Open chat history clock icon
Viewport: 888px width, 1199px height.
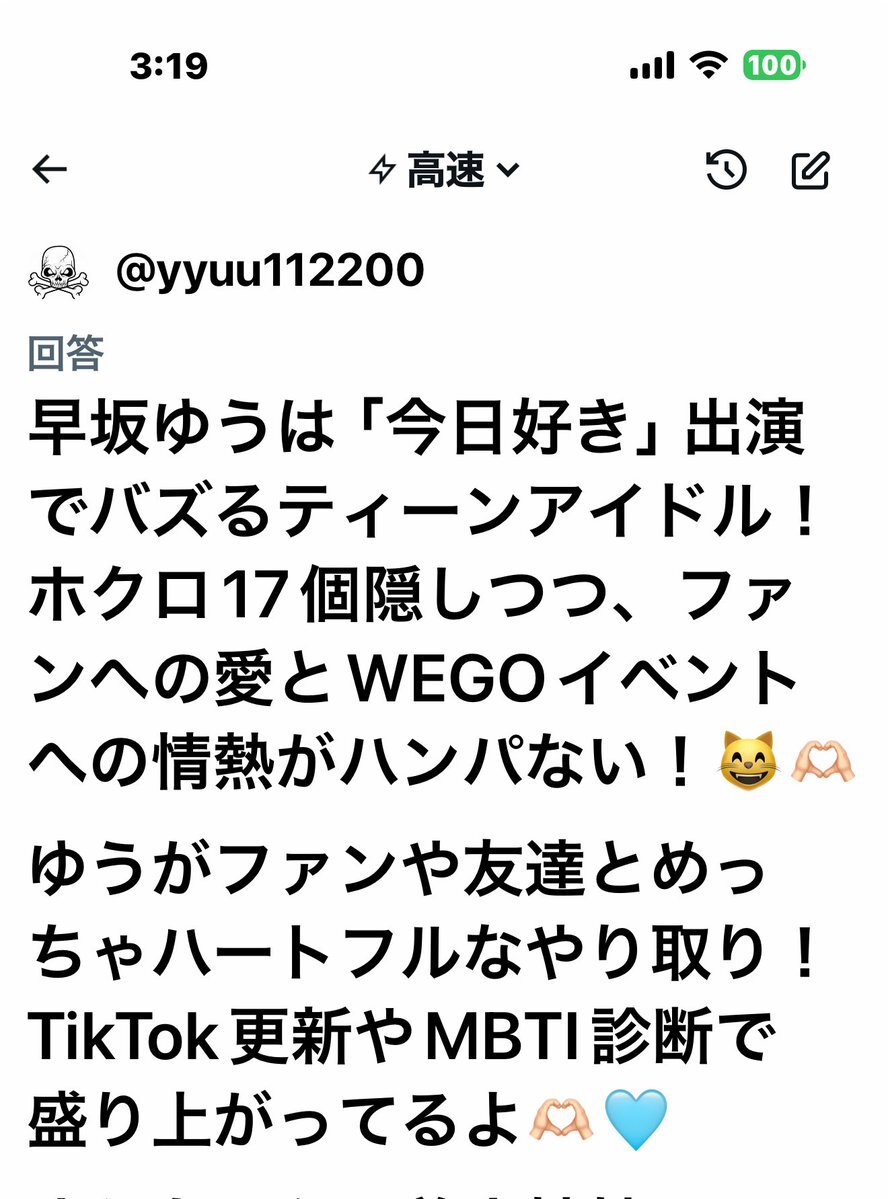click(726, 171)
